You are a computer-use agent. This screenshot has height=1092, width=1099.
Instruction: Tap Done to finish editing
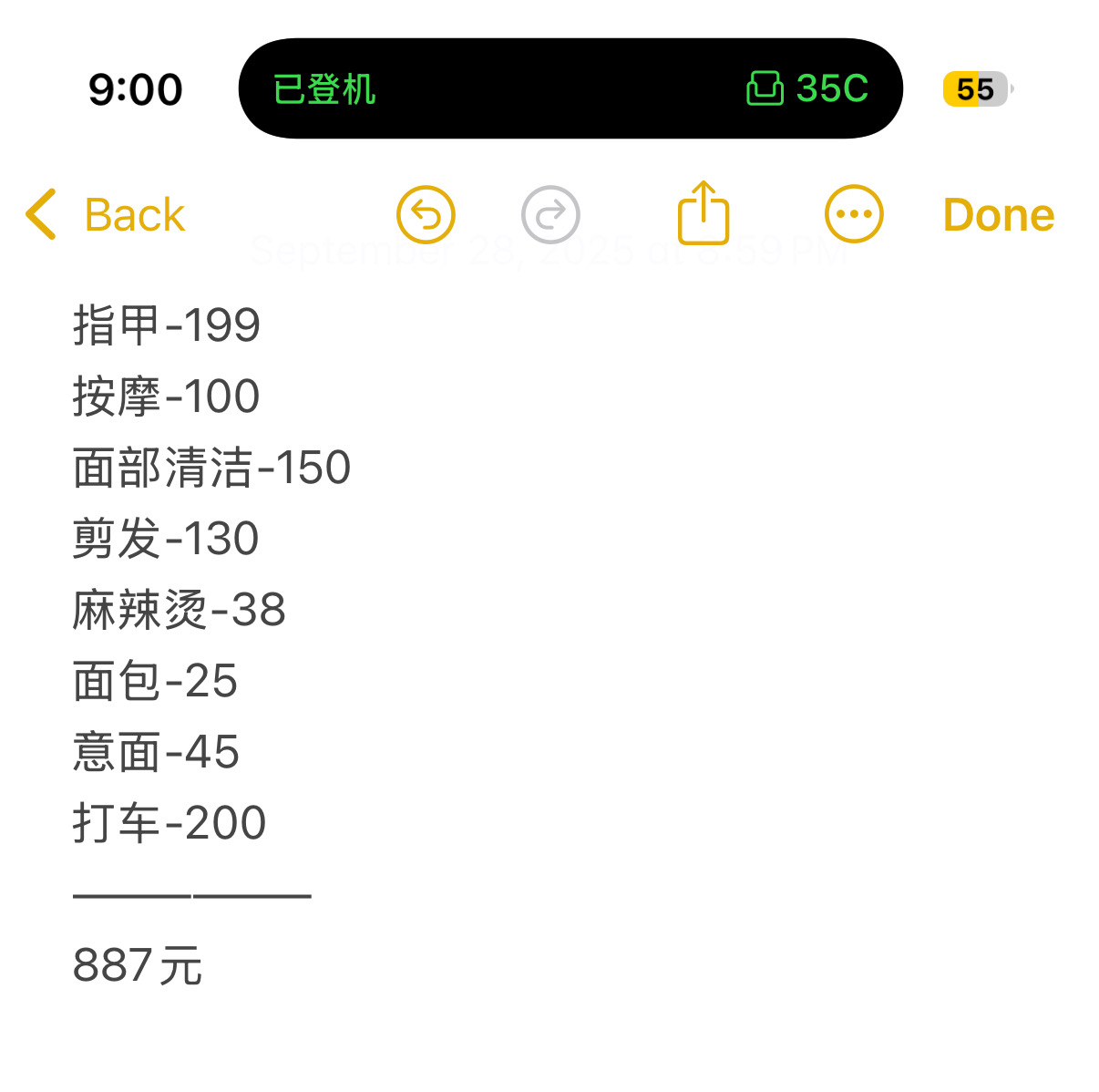998,215
